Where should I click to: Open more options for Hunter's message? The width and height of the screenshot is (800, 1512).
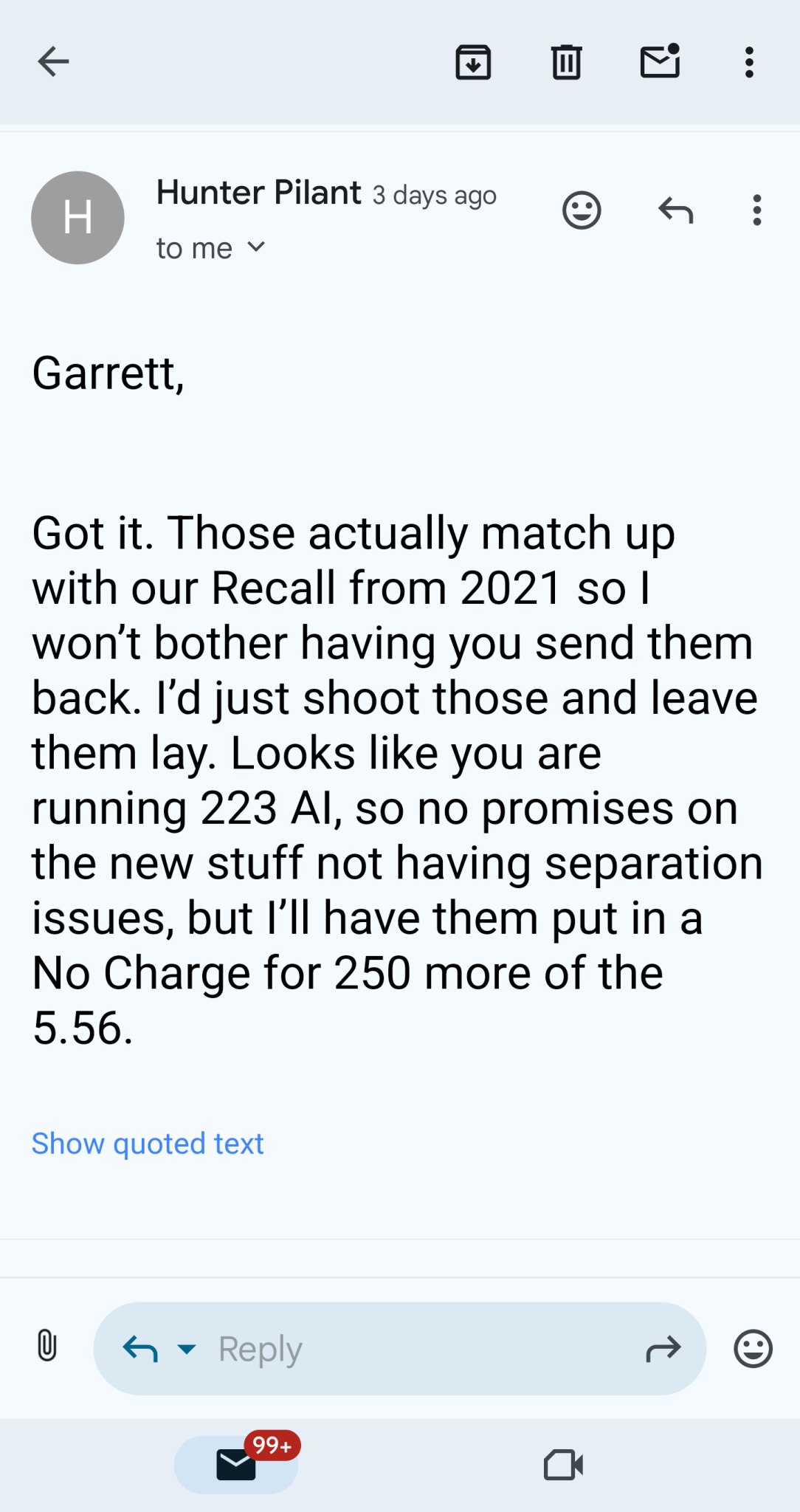coord(756,210)
